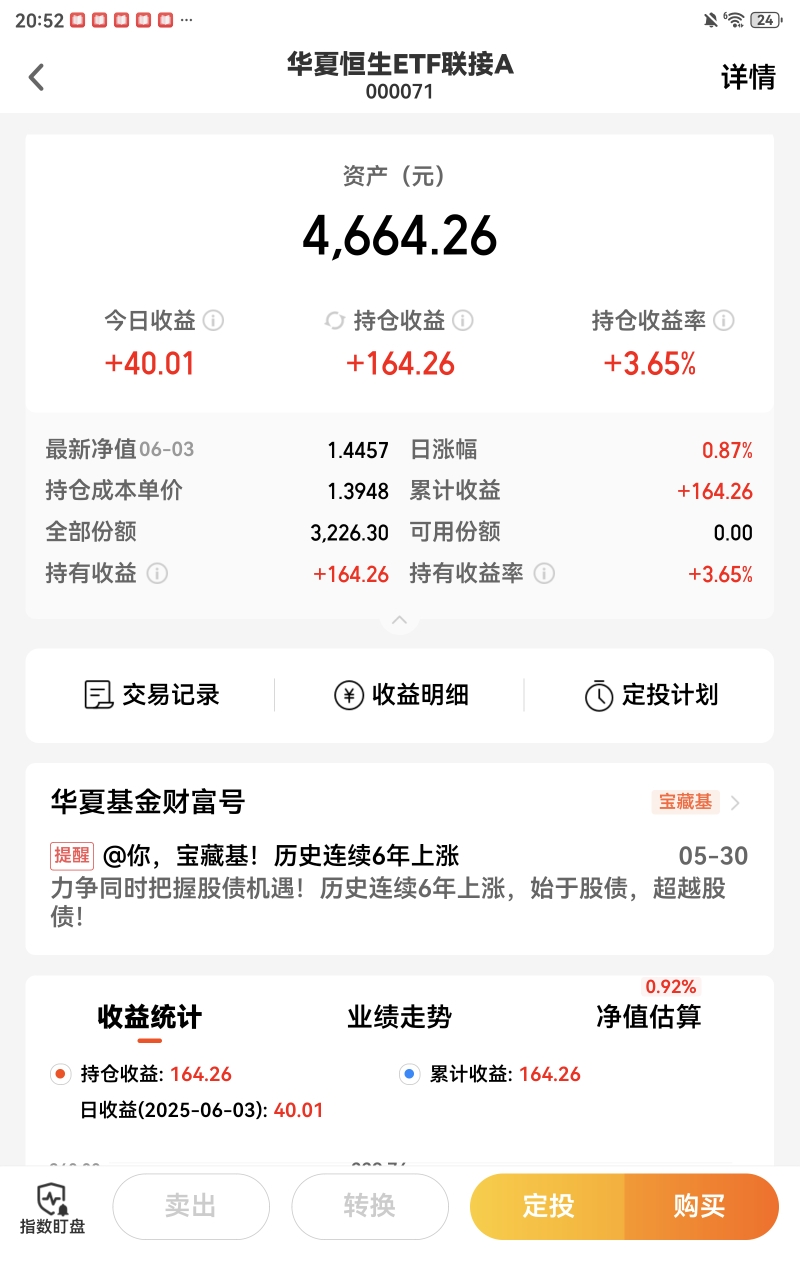The width and height of the screenshot is (800, 1280).
Task: Open 定投计划 investment plan
Action: 650,695
